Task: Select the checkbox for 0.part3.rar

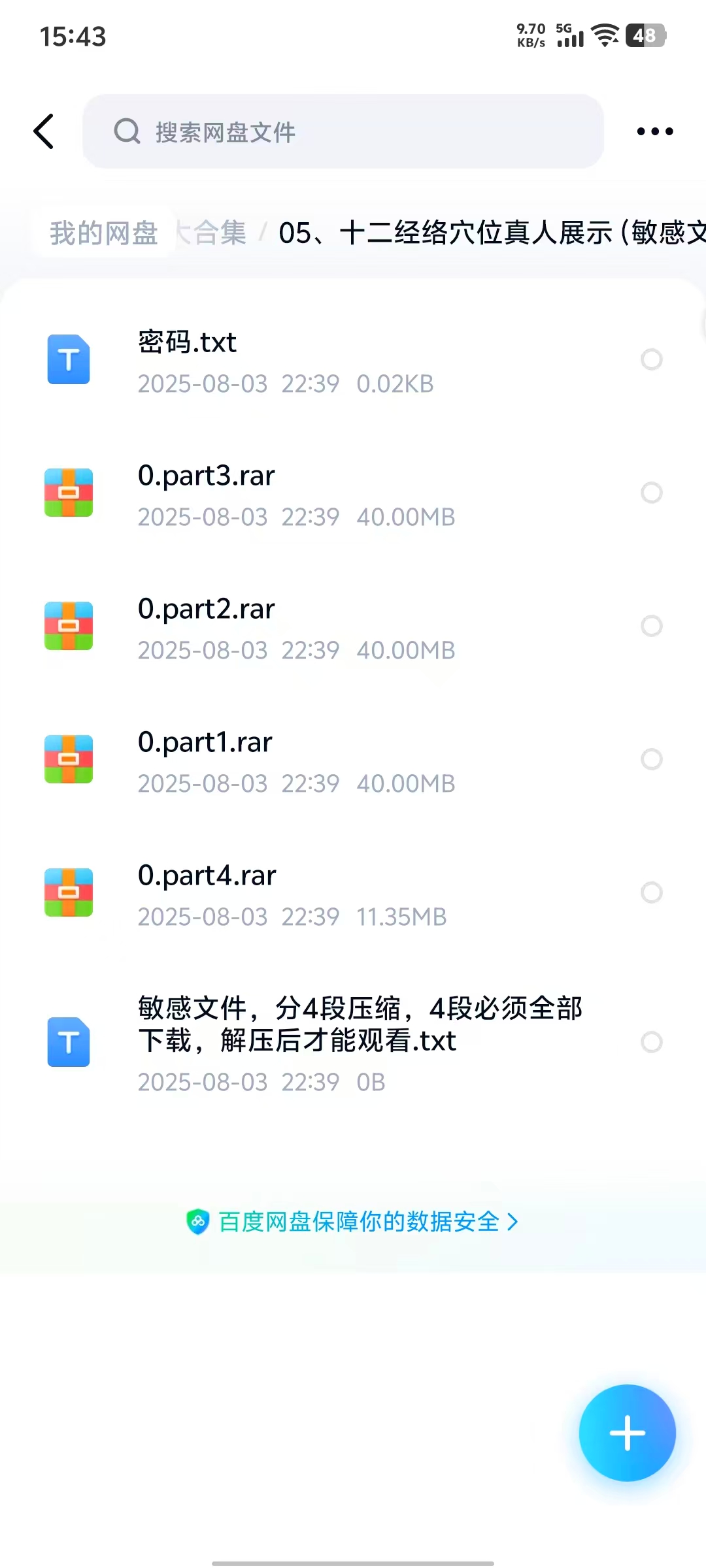Action: 651,493
